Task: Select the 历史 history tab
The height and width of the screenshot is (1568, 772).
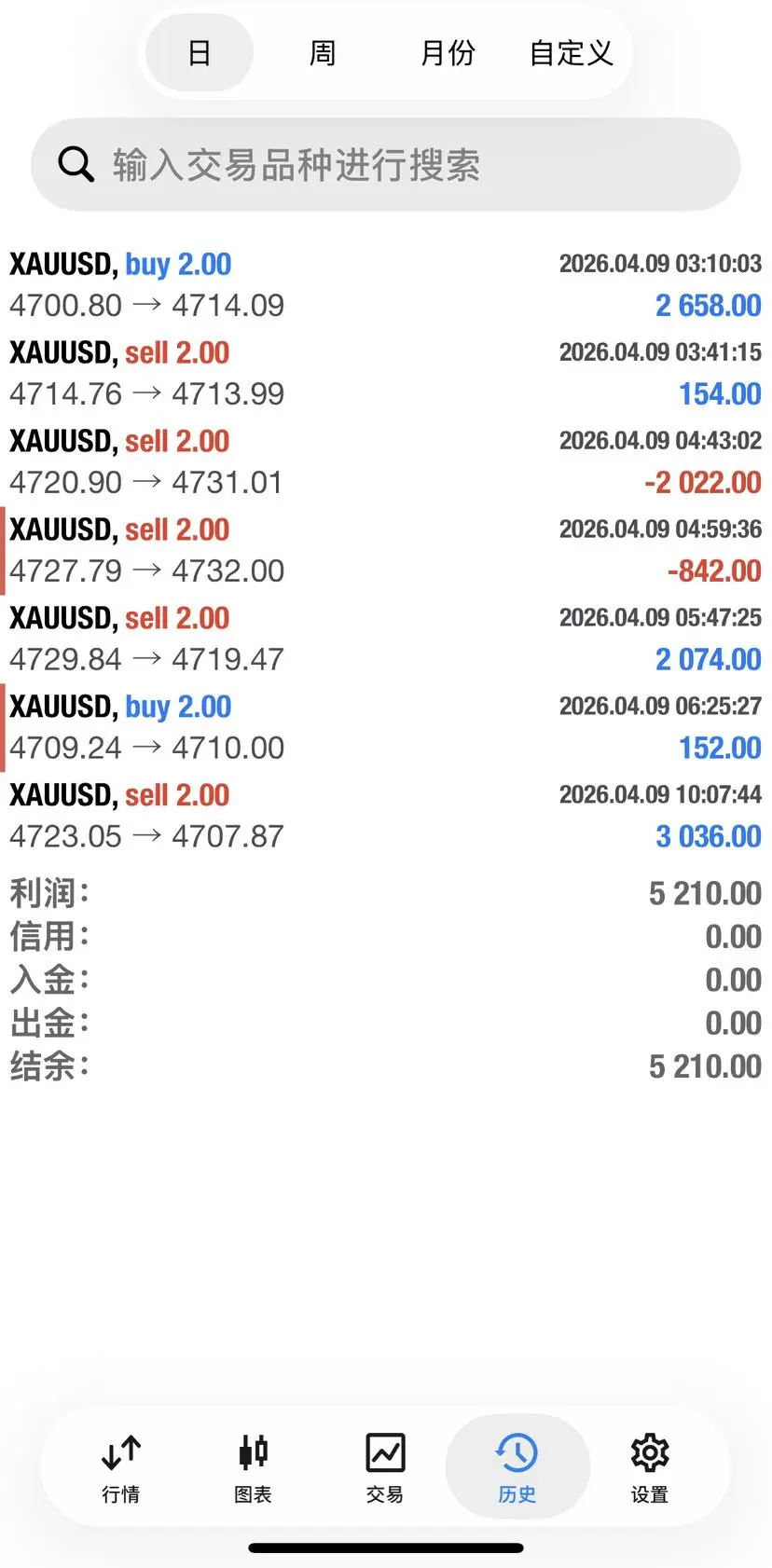Action: [x=517, y=1466]
